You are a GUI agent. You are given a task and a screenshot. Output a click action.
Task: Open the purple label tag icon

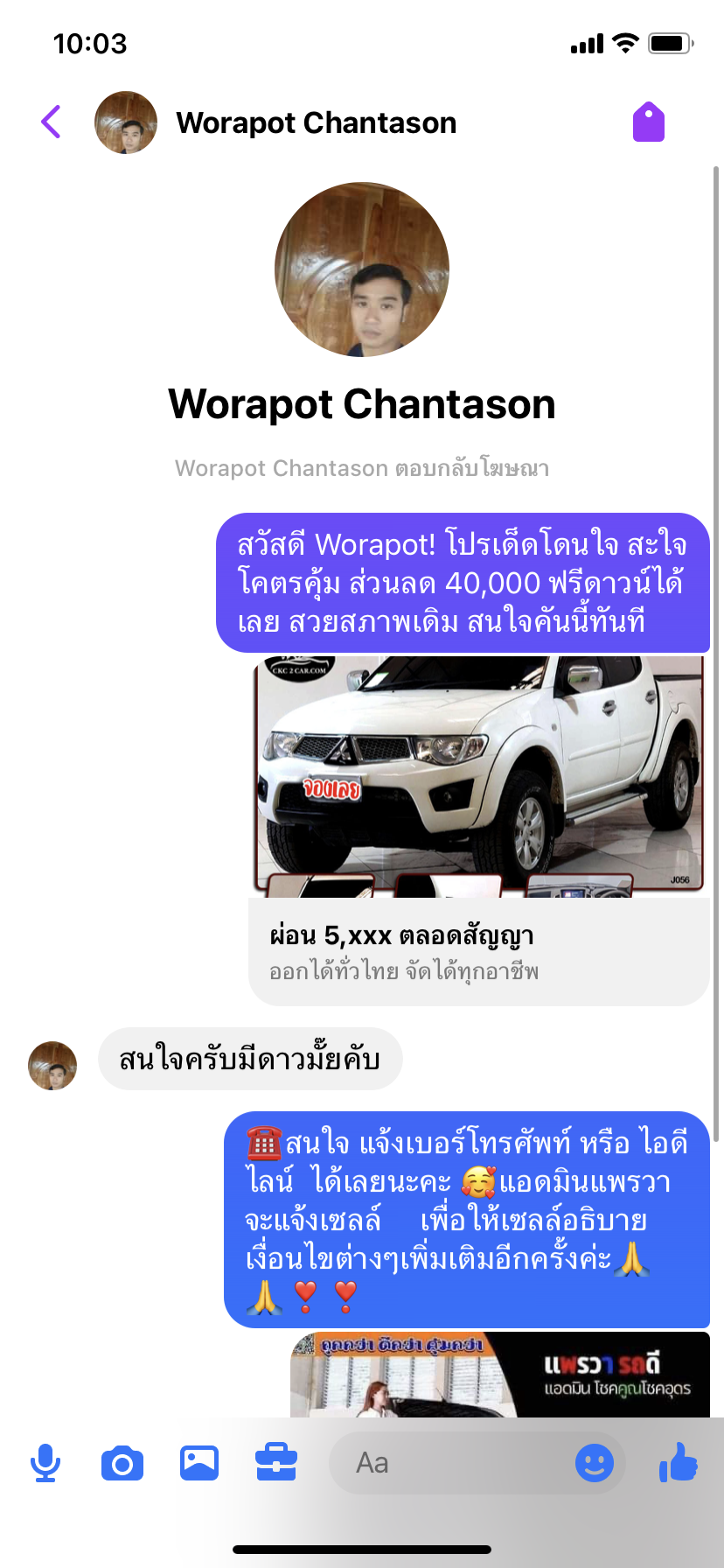click(649, 122)
